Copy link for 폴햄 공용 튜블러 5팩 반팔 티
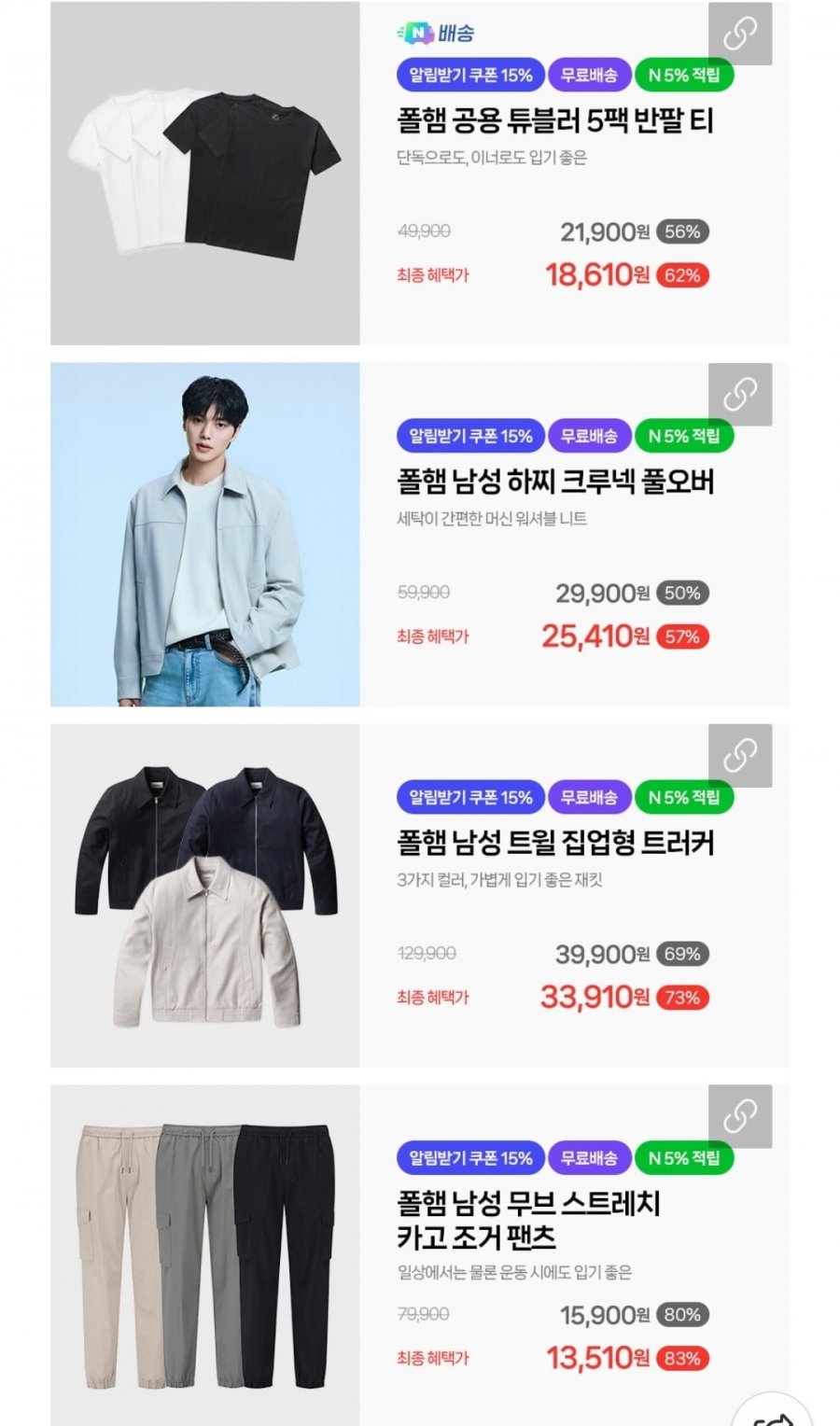Viewport: 840px width, 1426px height. [740, 34]
